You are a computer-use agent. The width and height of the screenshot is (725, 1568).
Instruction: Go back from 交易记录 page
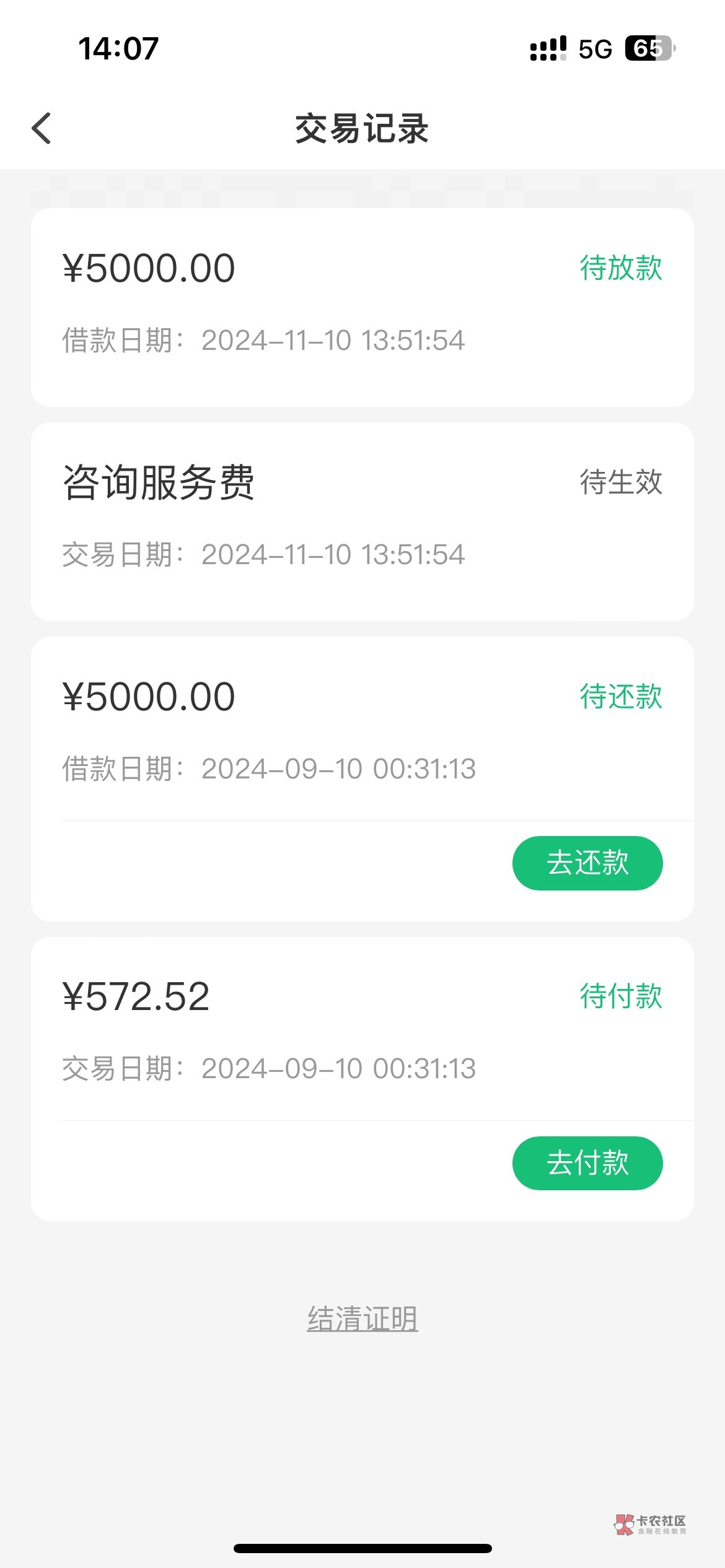pyautogui.click(x=42, y=129)
